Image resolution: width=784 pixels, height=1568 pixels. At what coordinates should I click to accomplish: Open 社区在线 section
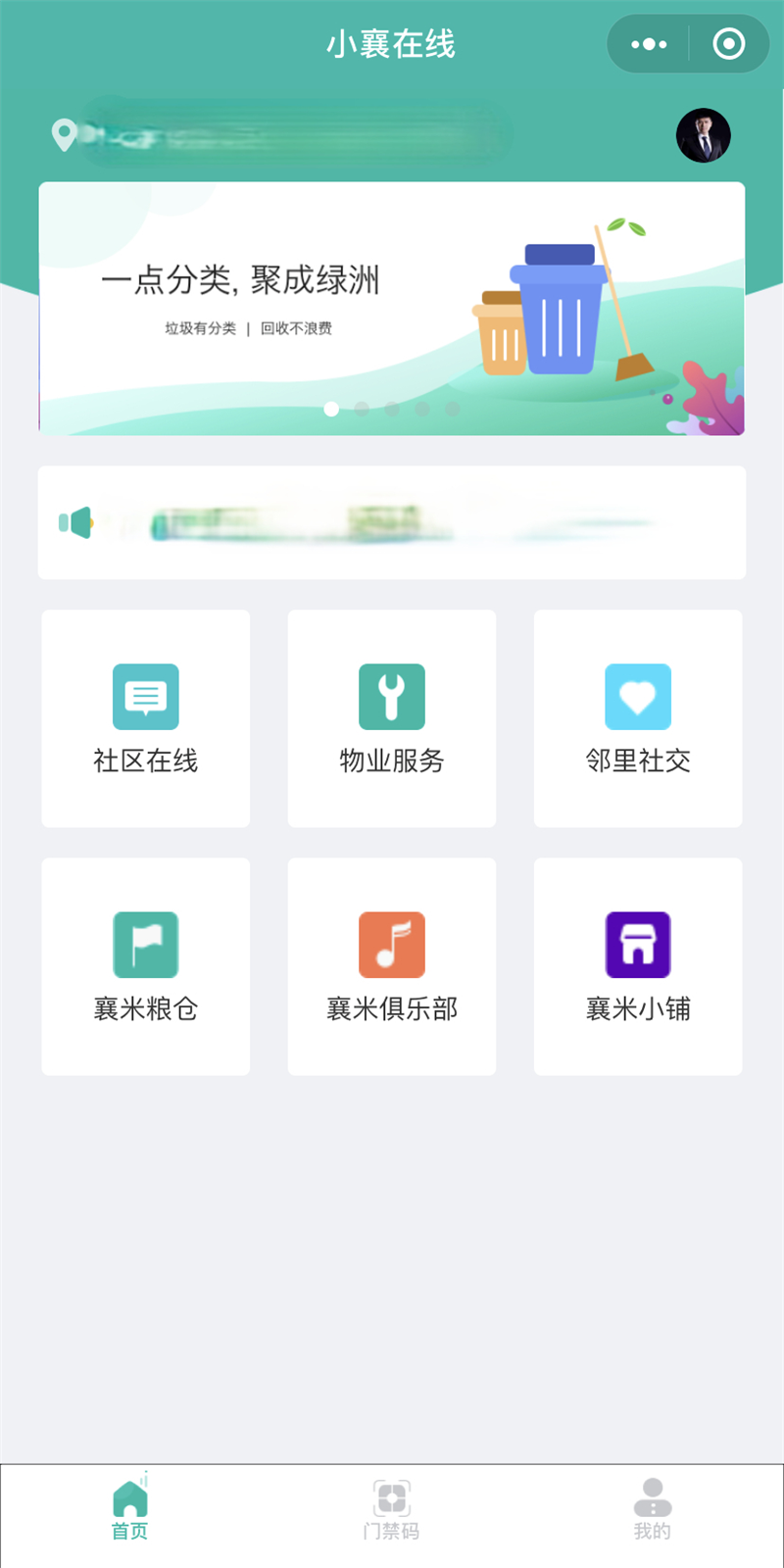(x=146, y=718)
